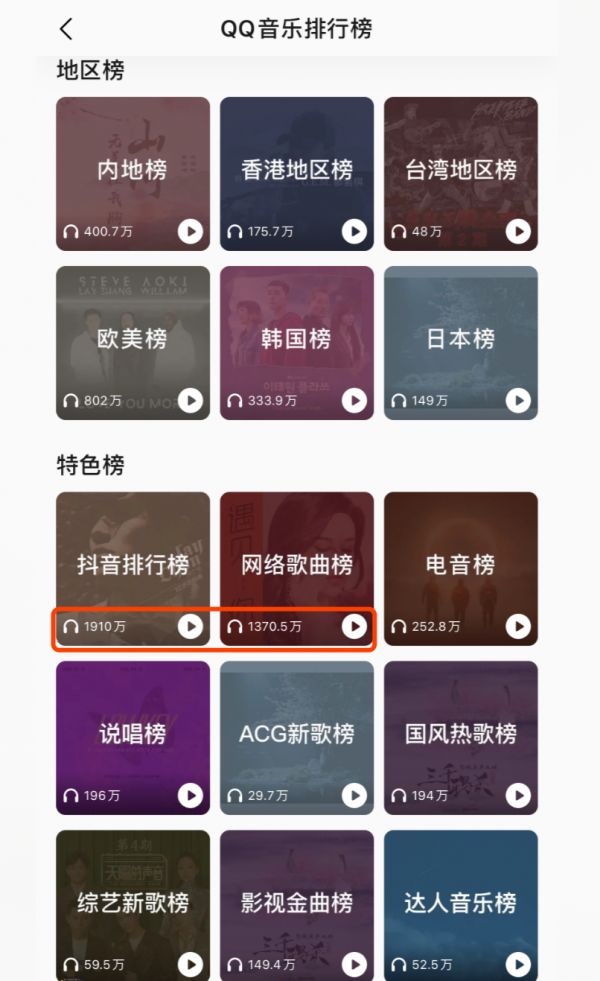Start playing the 内地榜 chart
Image resolution: width=600 pixels, height=981 pixels.
tap(190, 232)
